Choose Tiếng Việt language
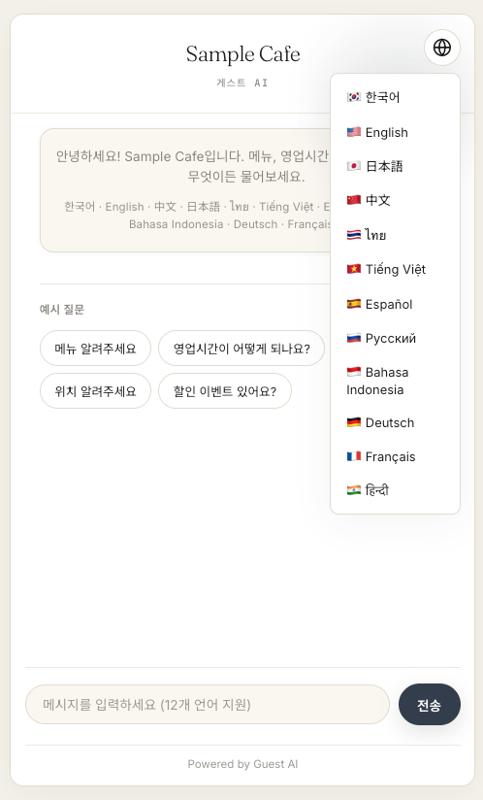 [x=395, y=269]
